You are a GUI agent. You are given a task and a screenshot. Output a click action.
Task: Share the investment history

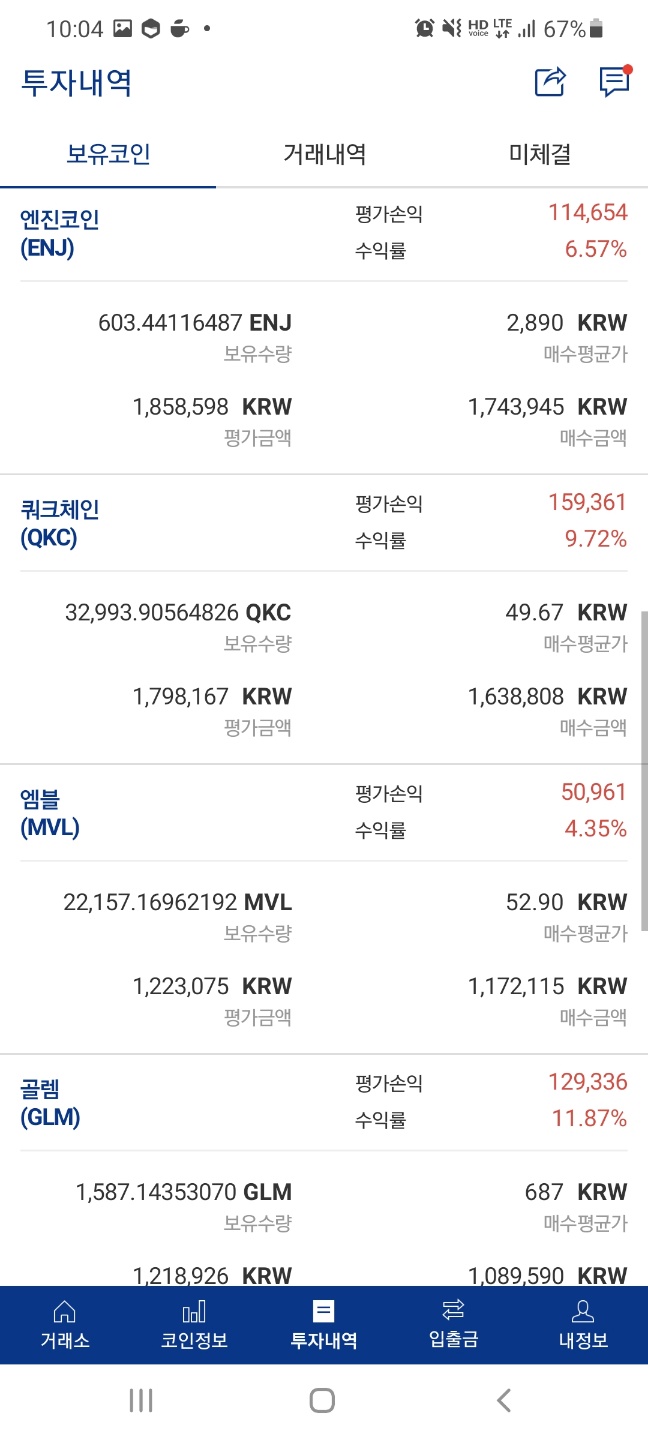(x=550, y=82)
